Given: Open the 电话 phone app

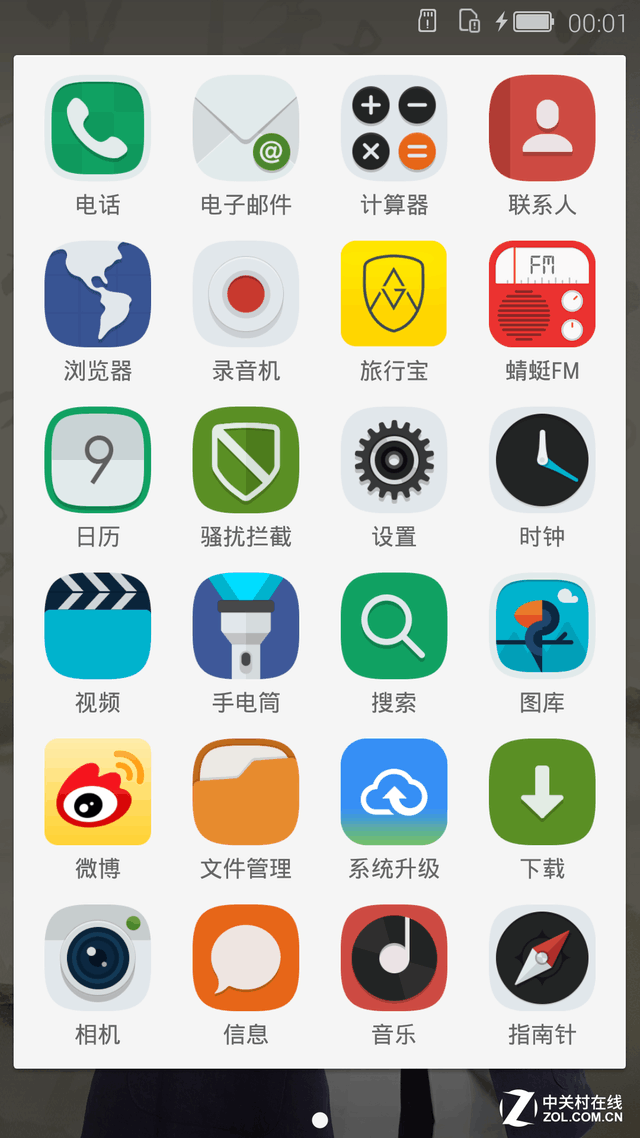Looking at the screenshot, I should tap(98, 129).
